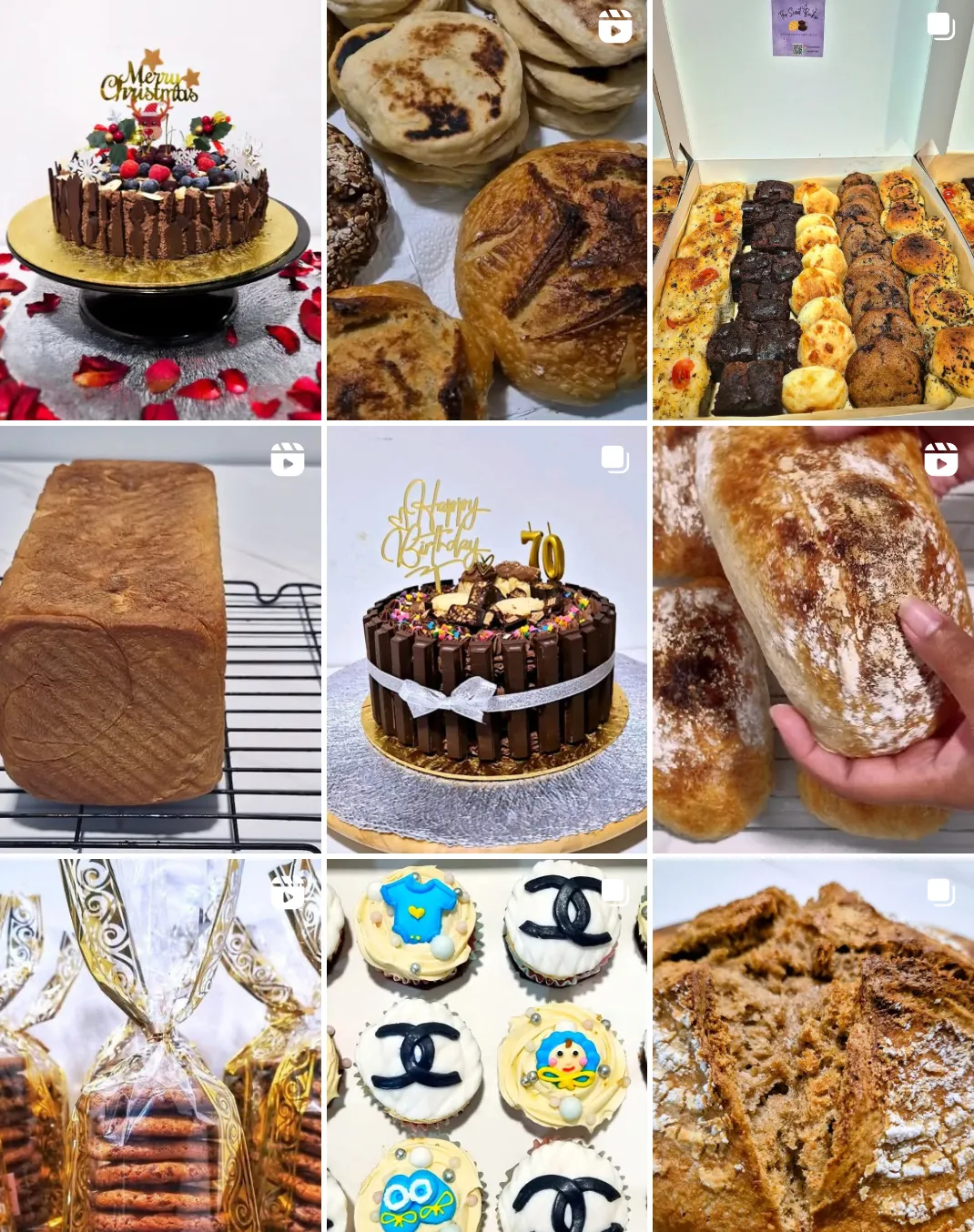Open the close-up rustic sourdough crust post
Screen dimensions: 974x1232
coord(813,1045)
